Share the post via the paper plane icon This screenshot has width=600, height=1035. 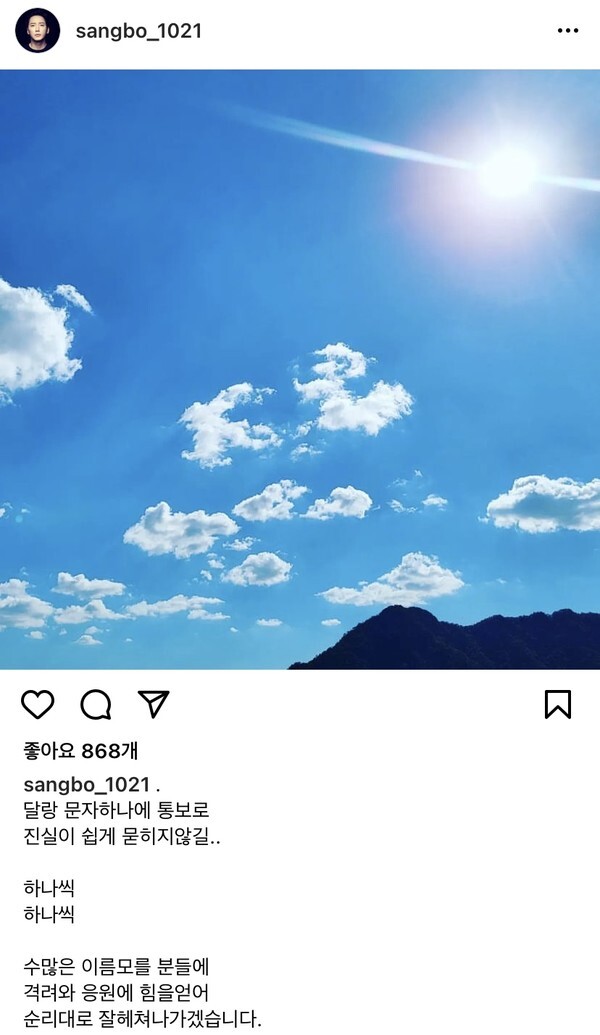[154, 704]
